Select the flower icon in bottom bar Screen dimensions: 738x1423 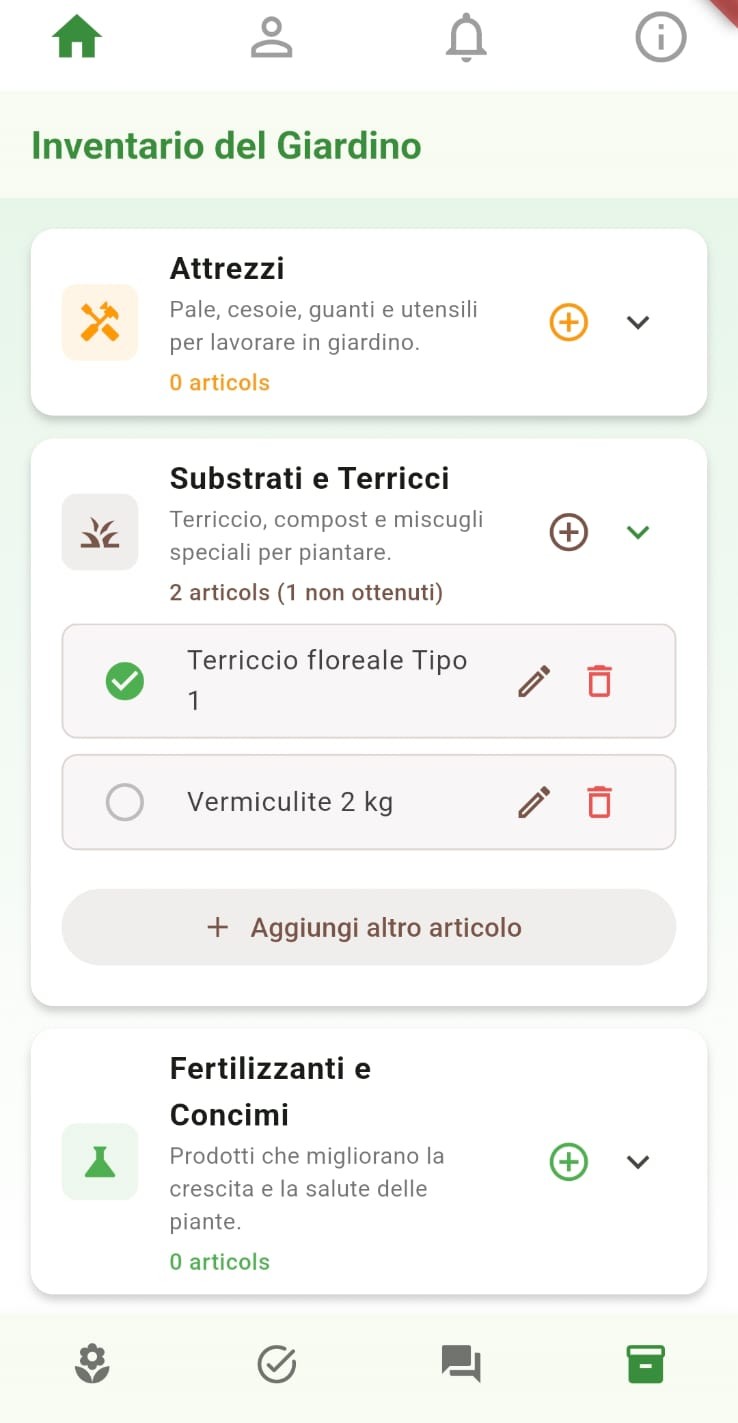click(92, 1362)
